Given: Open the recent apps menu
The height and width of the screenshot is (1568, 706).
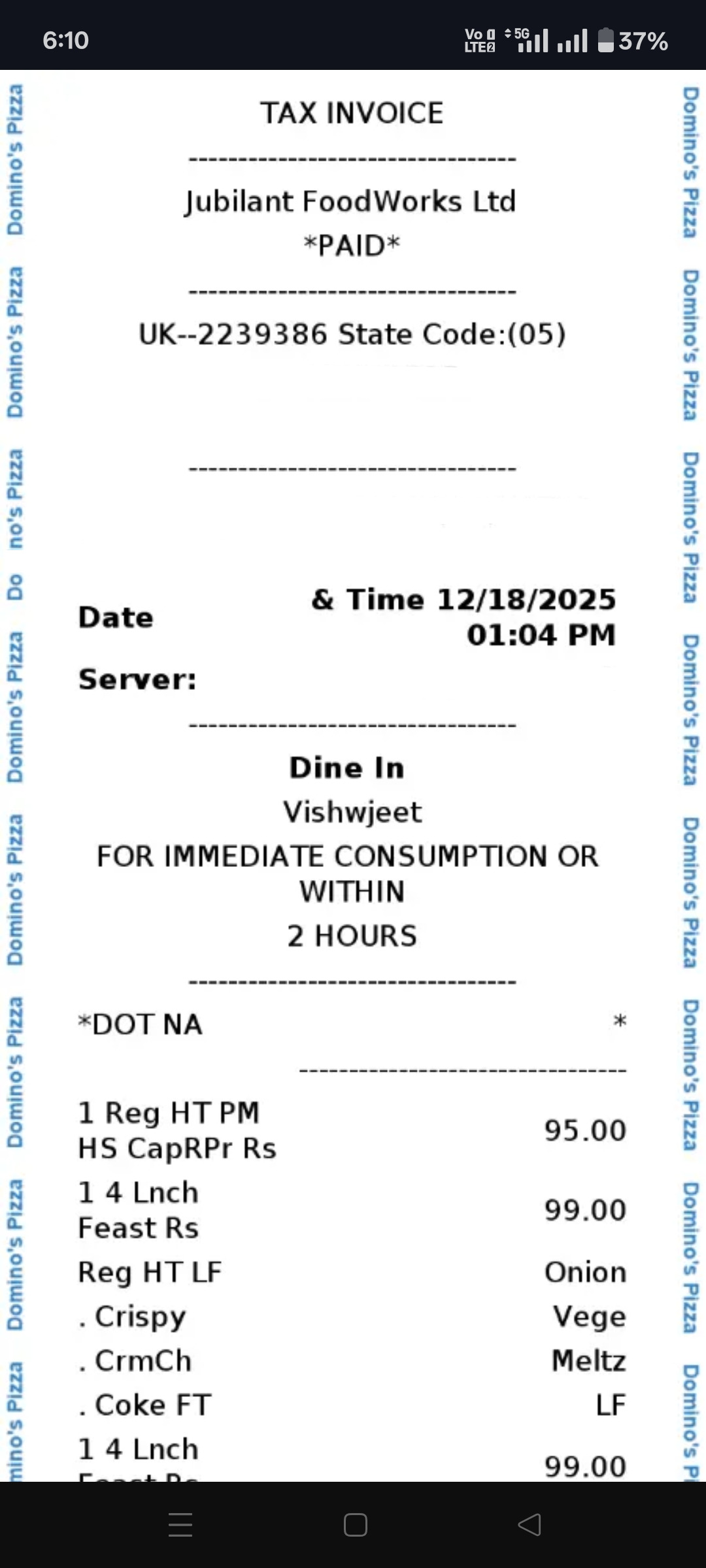Looking at the screenshot, I should pos(180,1525).
